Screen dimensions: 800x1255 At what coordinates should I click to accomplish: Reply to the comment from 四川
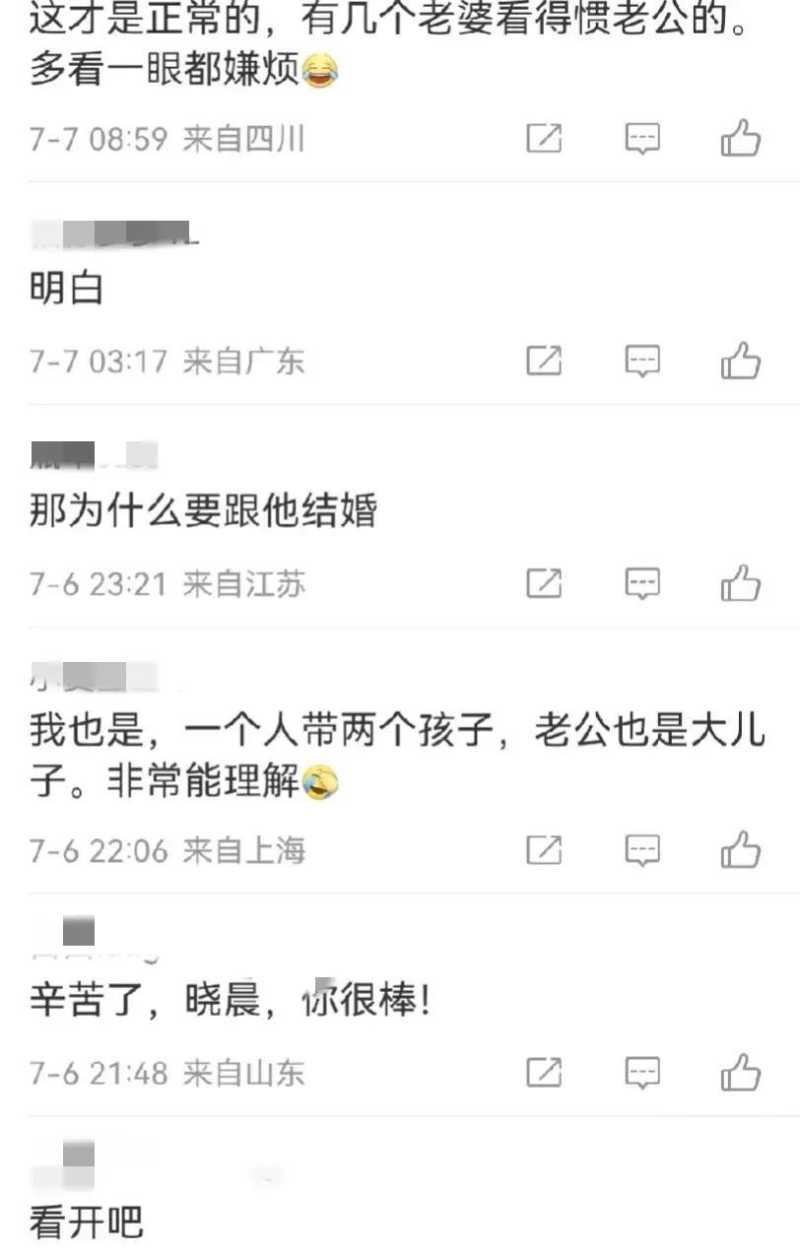(x=643, y=138)
